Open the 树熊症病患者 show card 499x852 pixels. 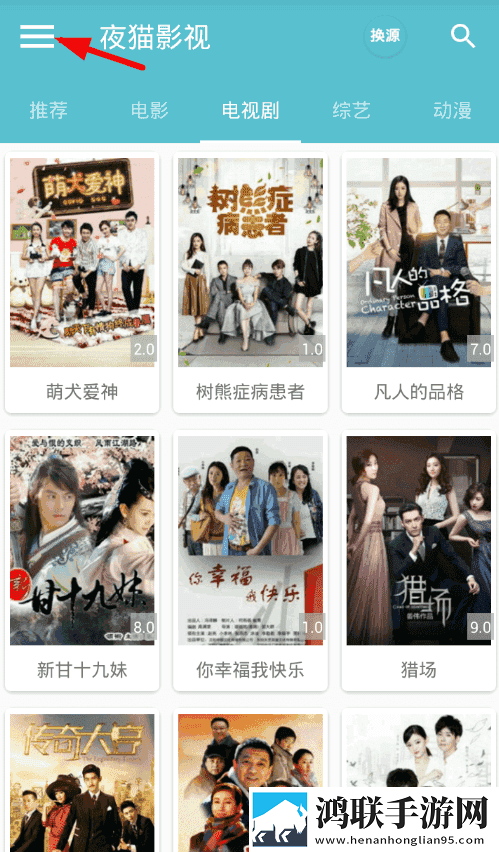pos(250,283)
